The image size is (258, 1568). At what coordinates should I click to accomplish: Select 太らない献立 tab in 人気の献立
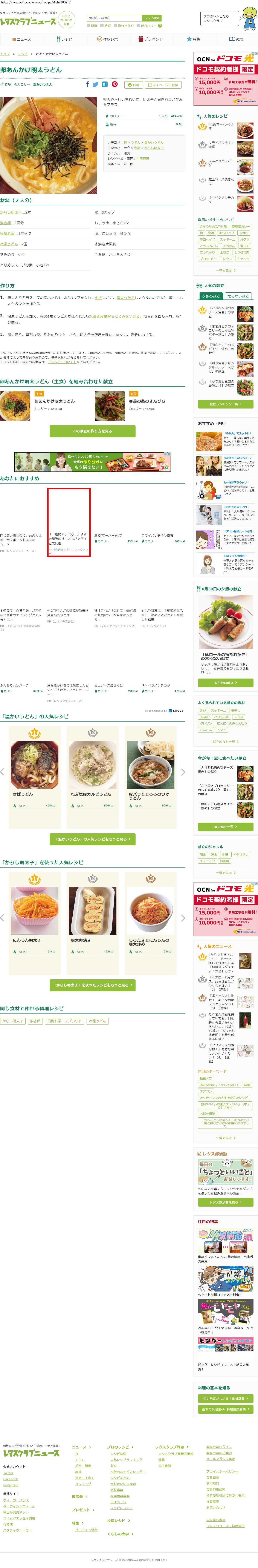click(238, 296)
